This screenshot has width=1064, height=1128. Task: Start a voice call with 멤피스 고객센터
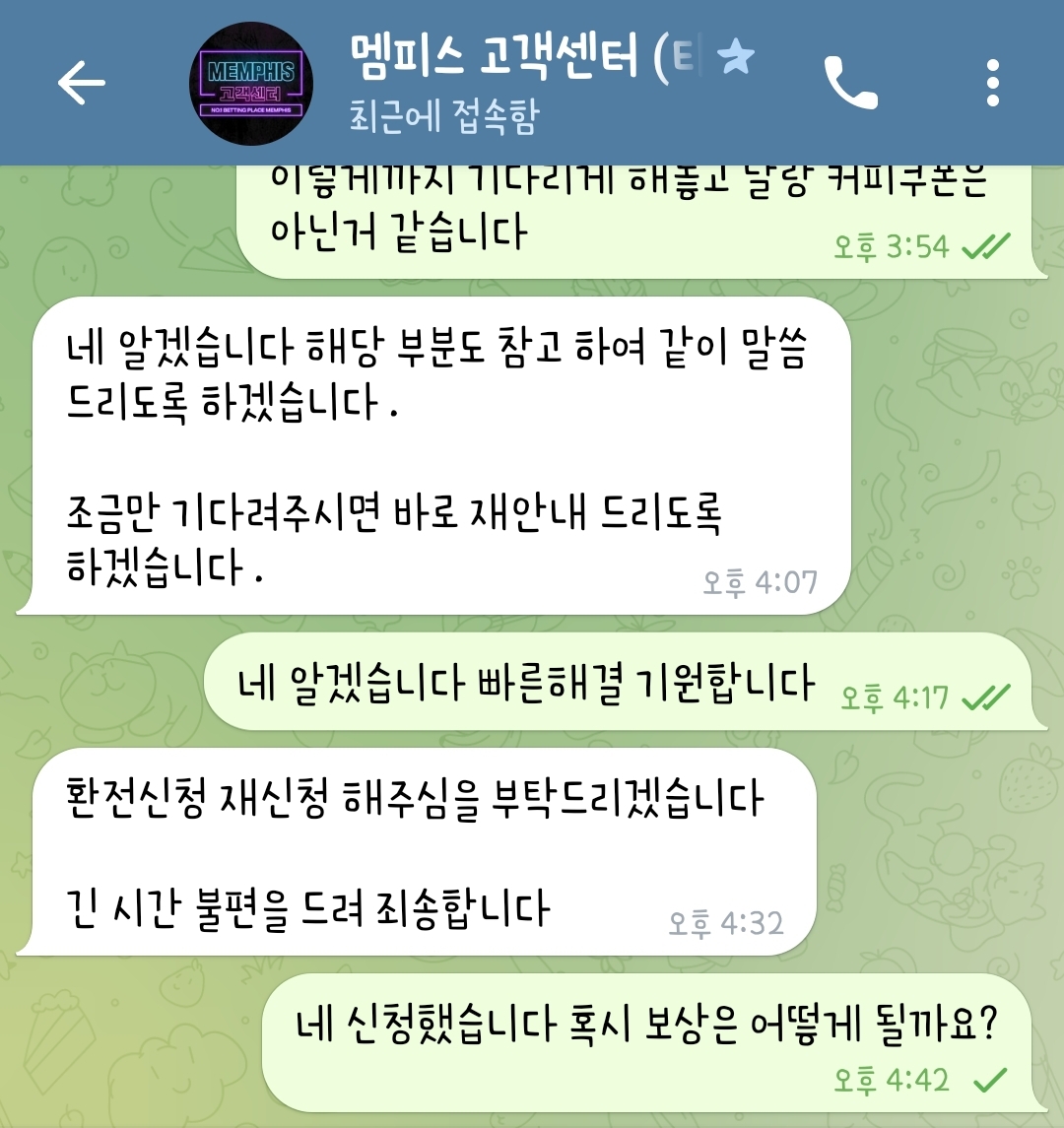(x=850, y=83)
